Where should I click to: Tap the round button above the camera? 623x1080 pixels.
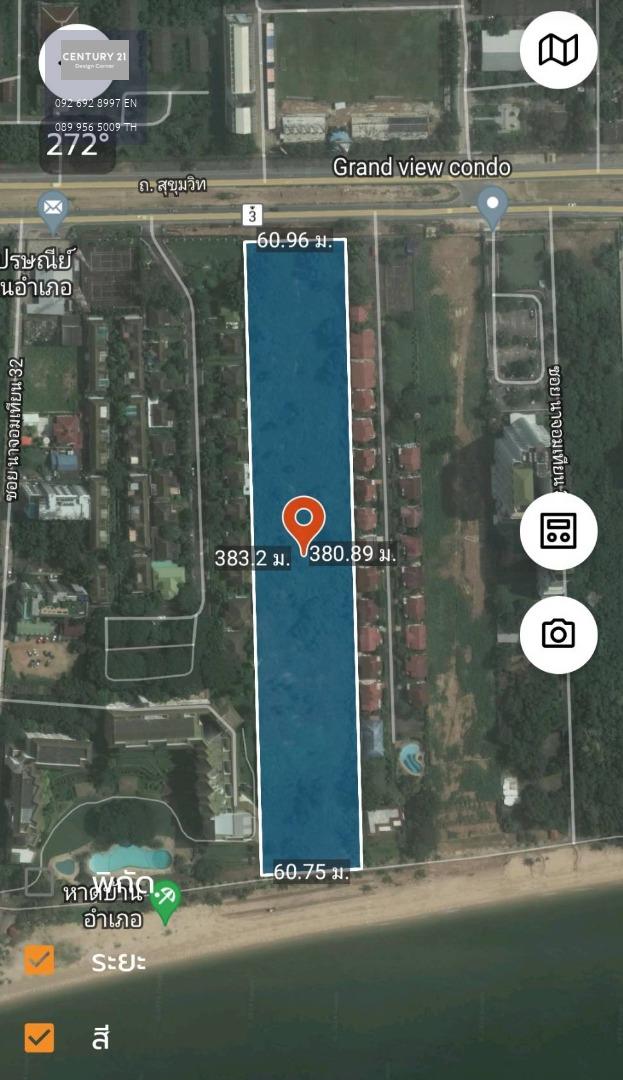tap(558, 531)
